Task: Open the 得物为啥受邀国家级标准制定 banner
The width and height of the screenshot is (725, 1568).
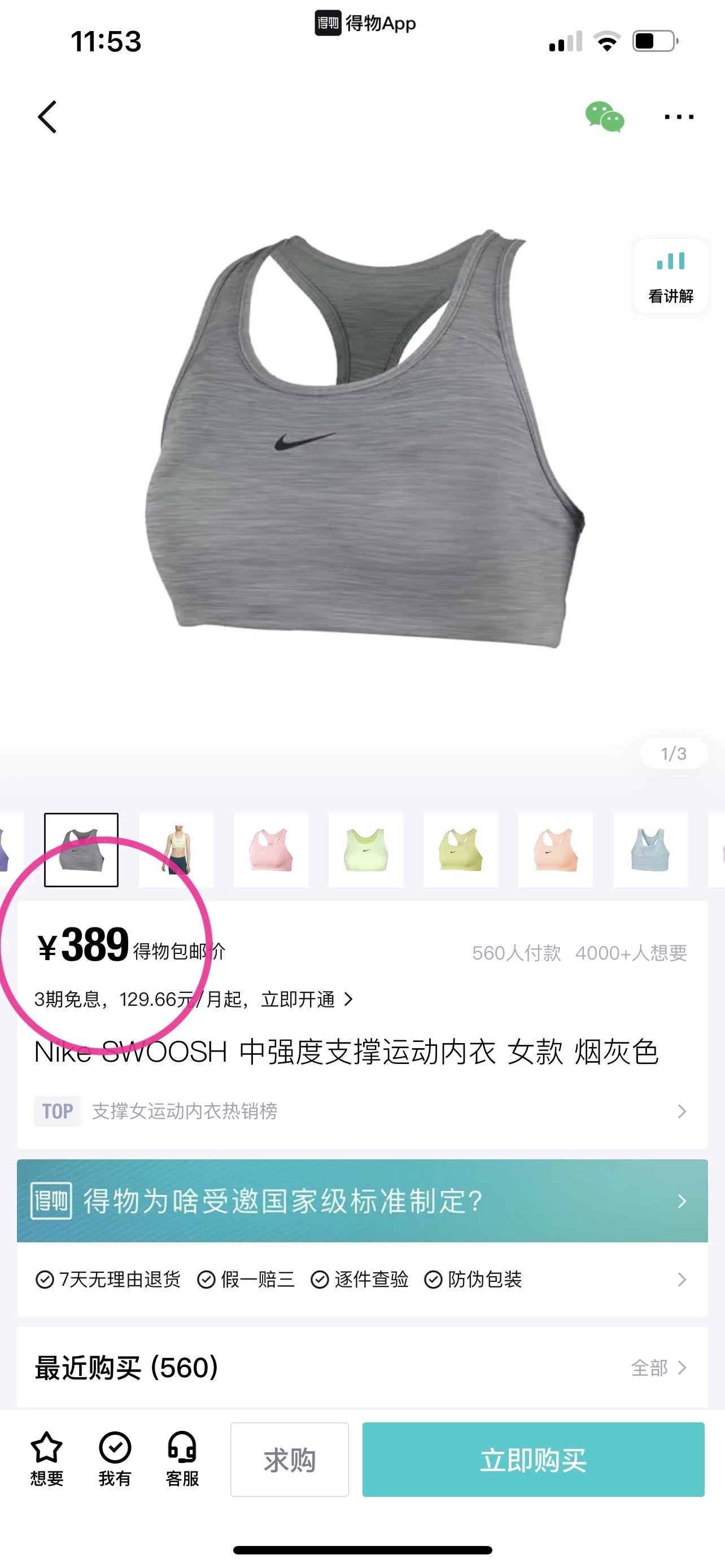Action: [x=361, y=1201]
